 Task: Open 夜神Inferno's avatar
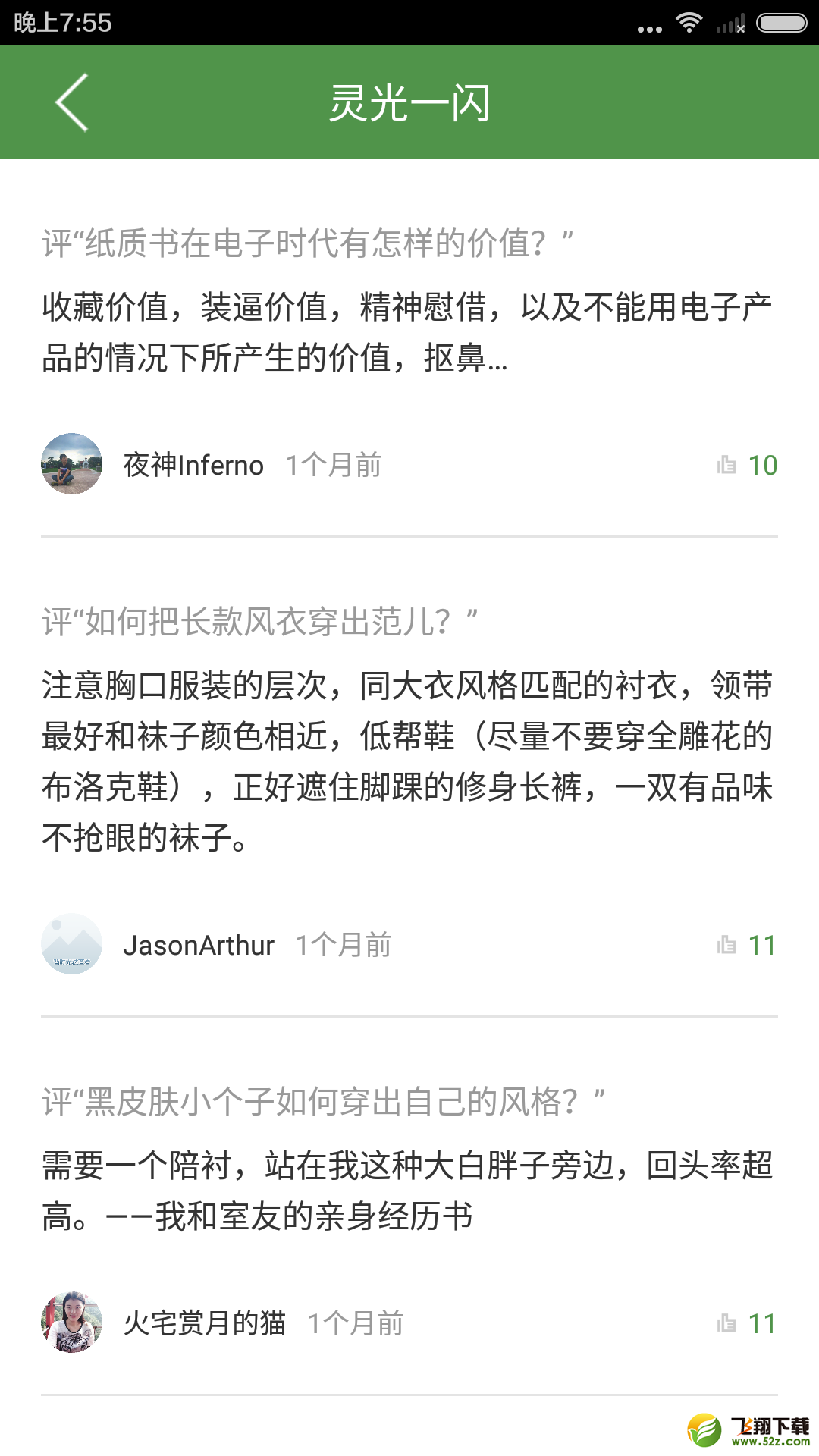(71, 464)
